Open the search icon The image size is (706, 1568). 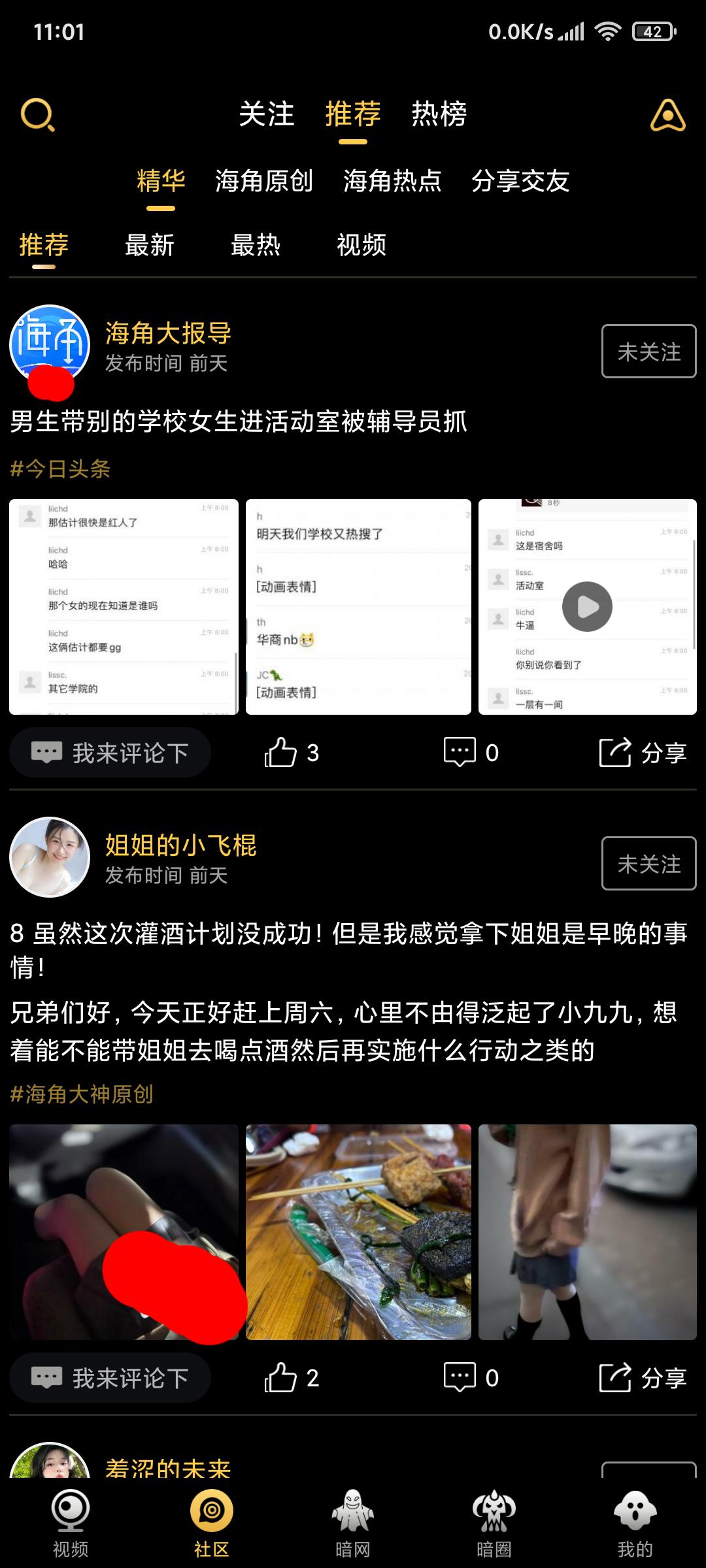(x=37, y=115)
